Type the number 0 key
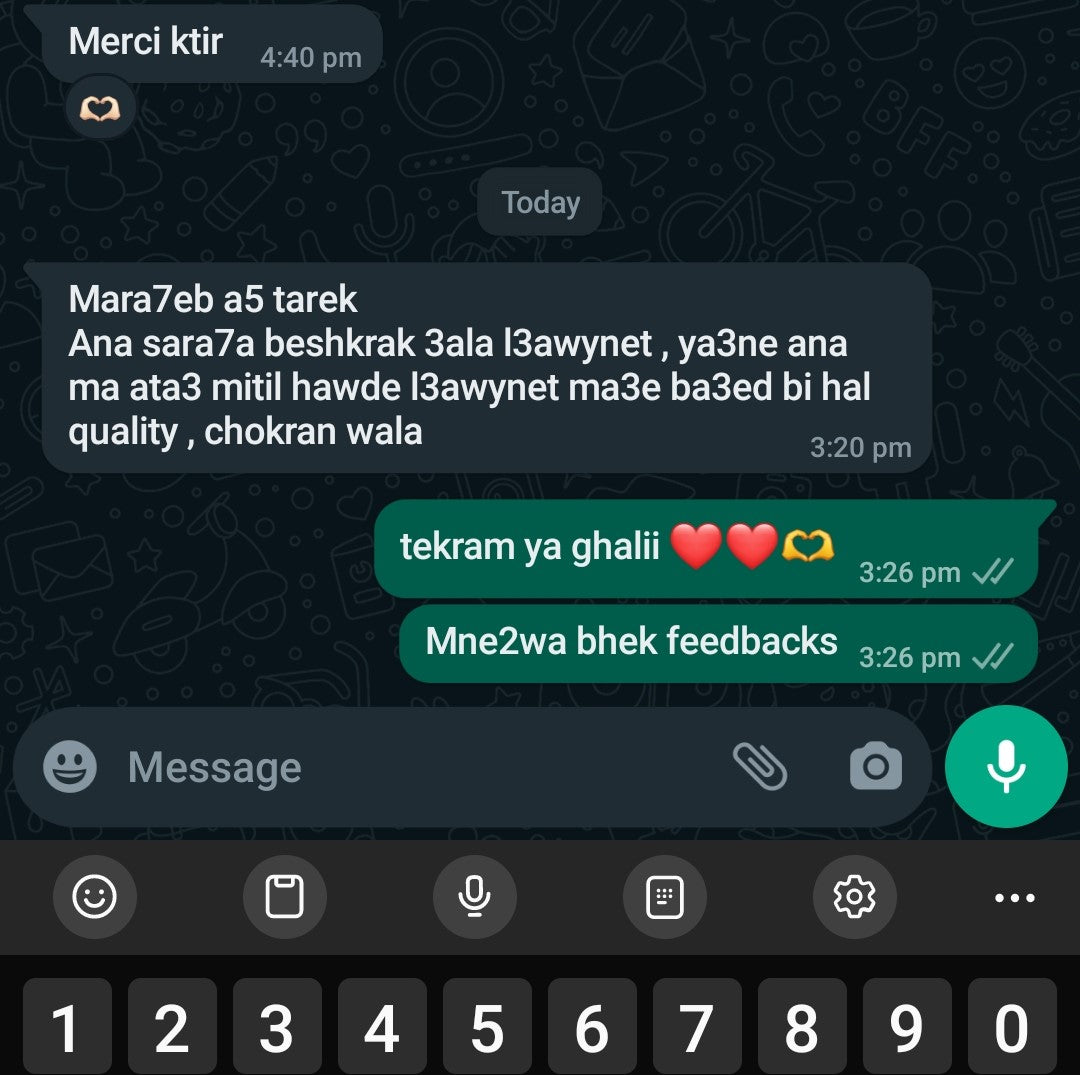Screen dimensions: 1080x1075 (1010, 1028)
